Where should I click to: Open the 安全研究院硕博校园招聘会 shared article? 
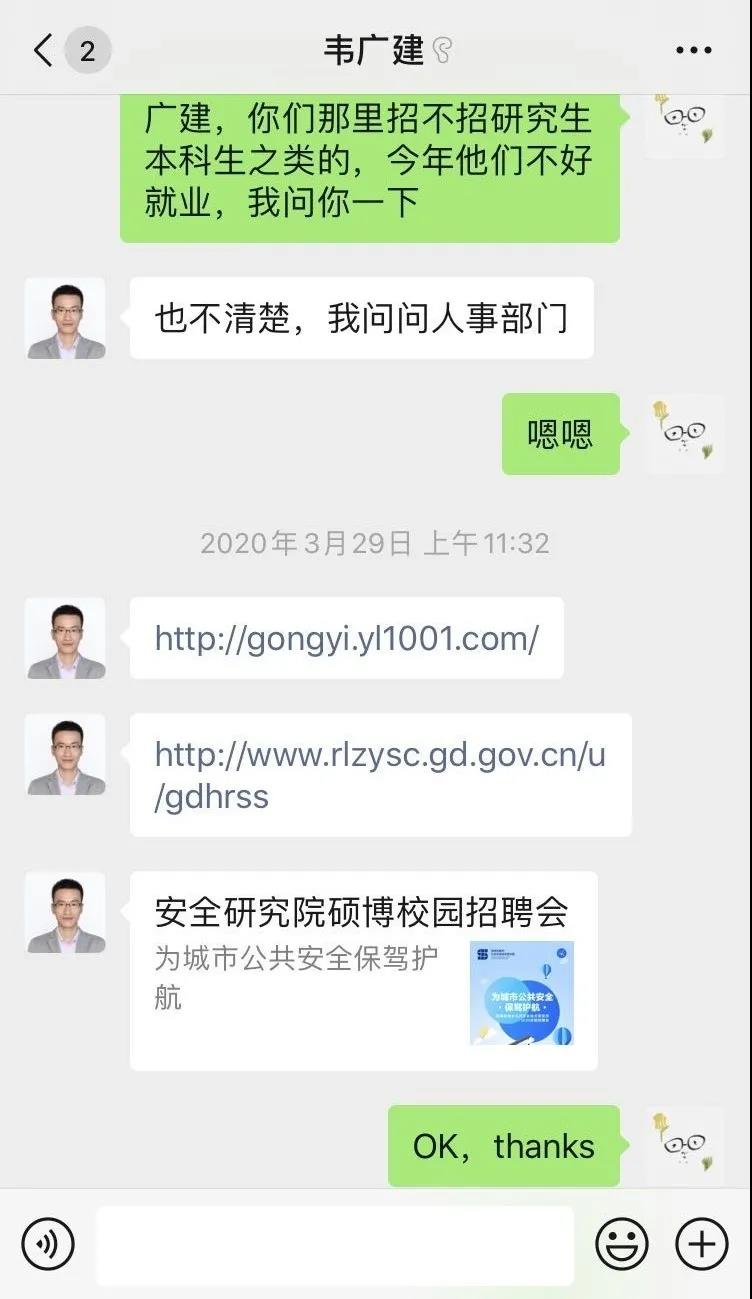(363, 970)
